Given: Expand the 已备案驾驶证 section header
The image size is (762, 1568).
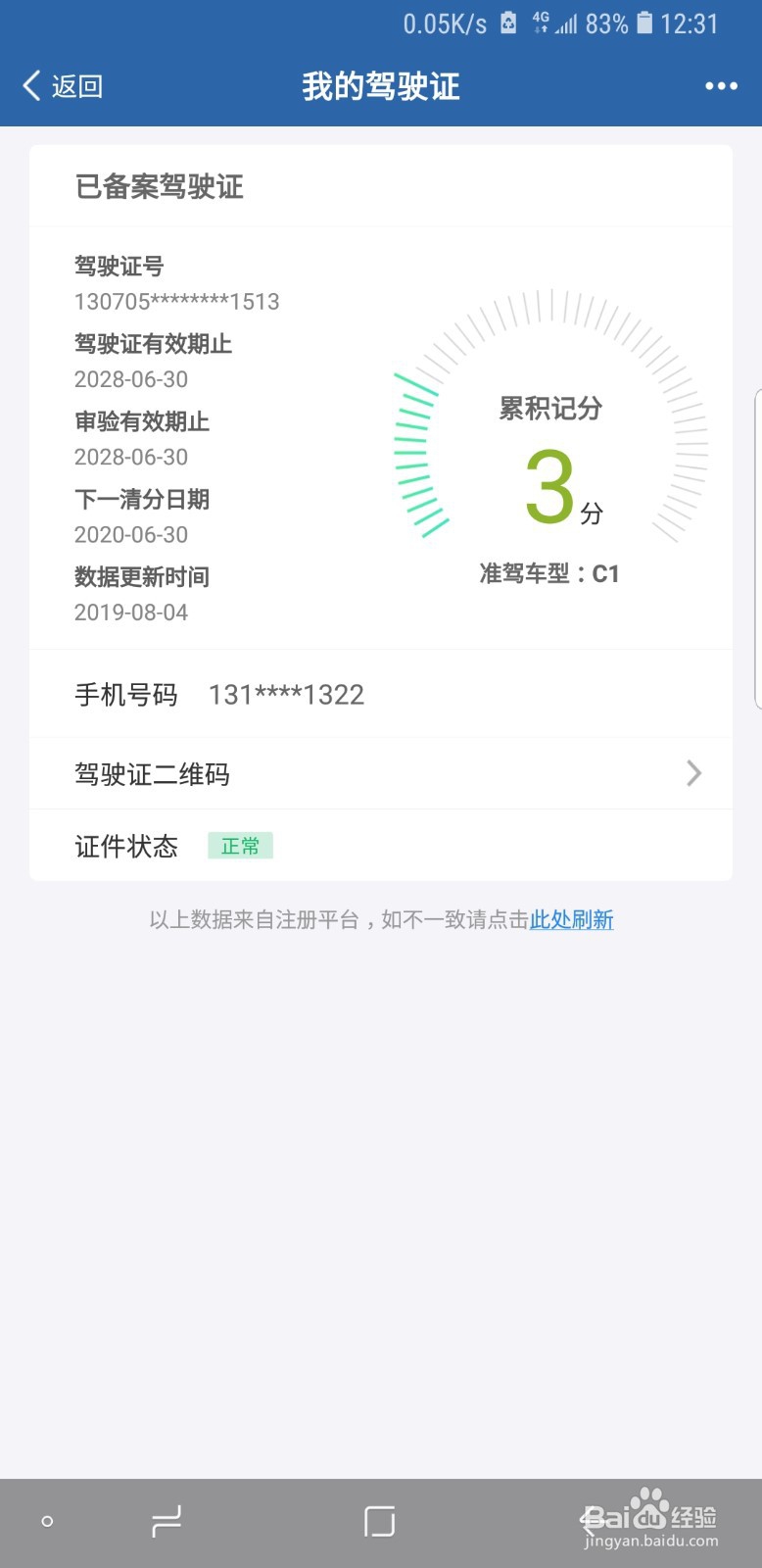Looking at the screenshot, I should (x=162, y=186).
